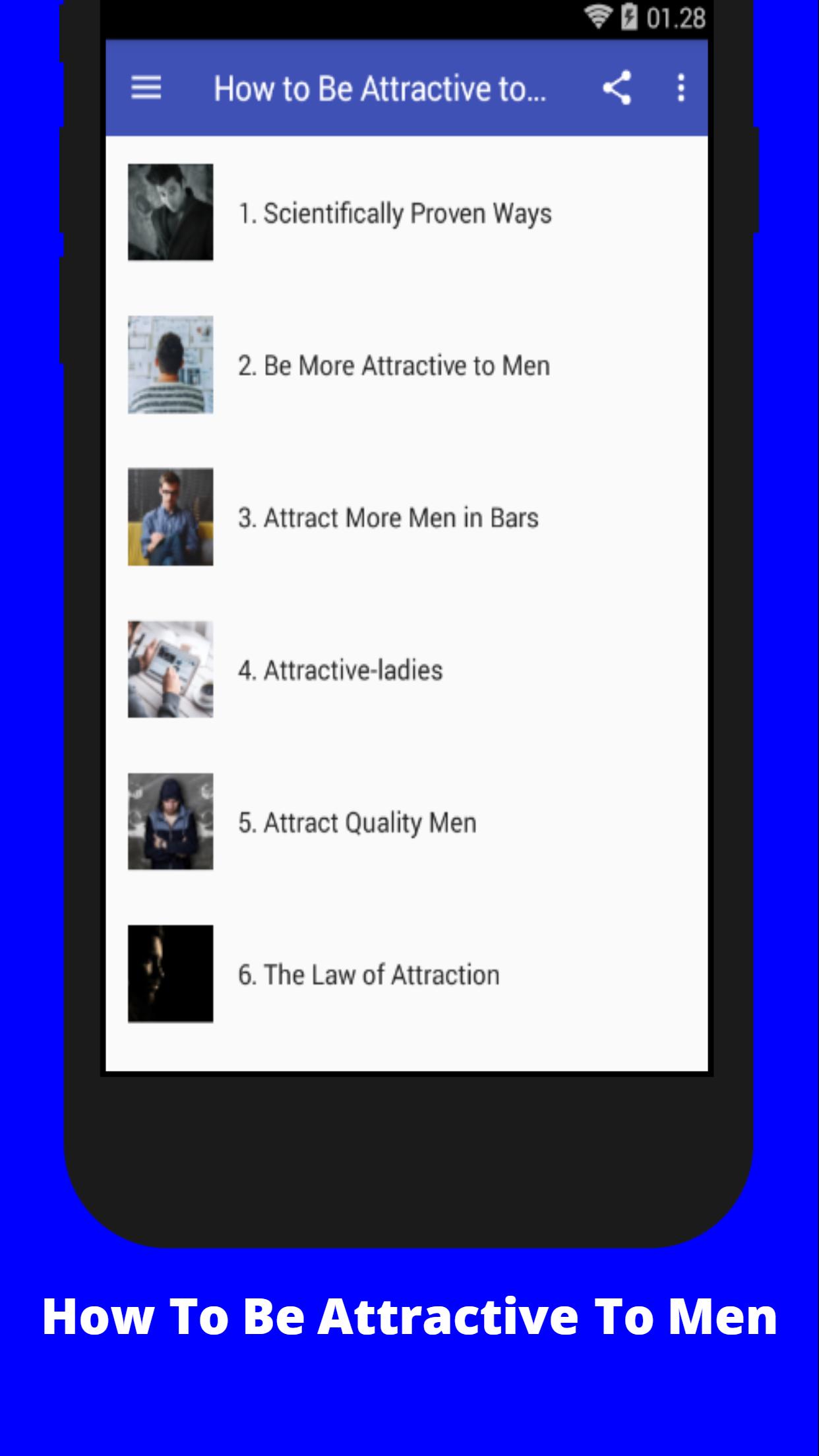Viewport: 819px width, 1456px height.
Task: Tap thumbnail of man in glasses
Action: (x=170, y=517)
